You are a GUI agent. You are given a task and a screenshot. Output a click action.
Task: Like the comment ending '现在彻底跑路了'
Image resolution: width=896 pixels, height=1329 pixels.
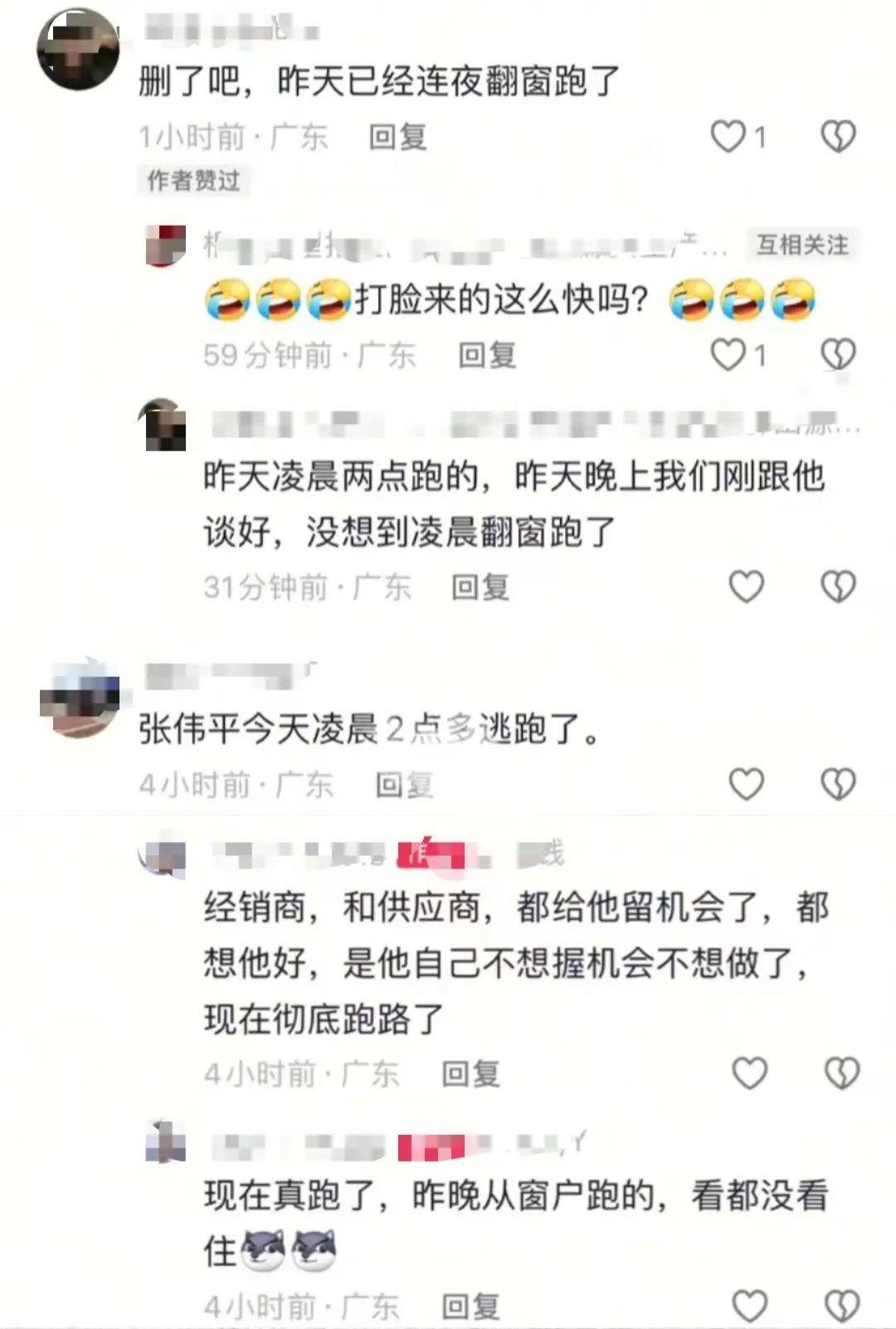[x=749, y=1073]
